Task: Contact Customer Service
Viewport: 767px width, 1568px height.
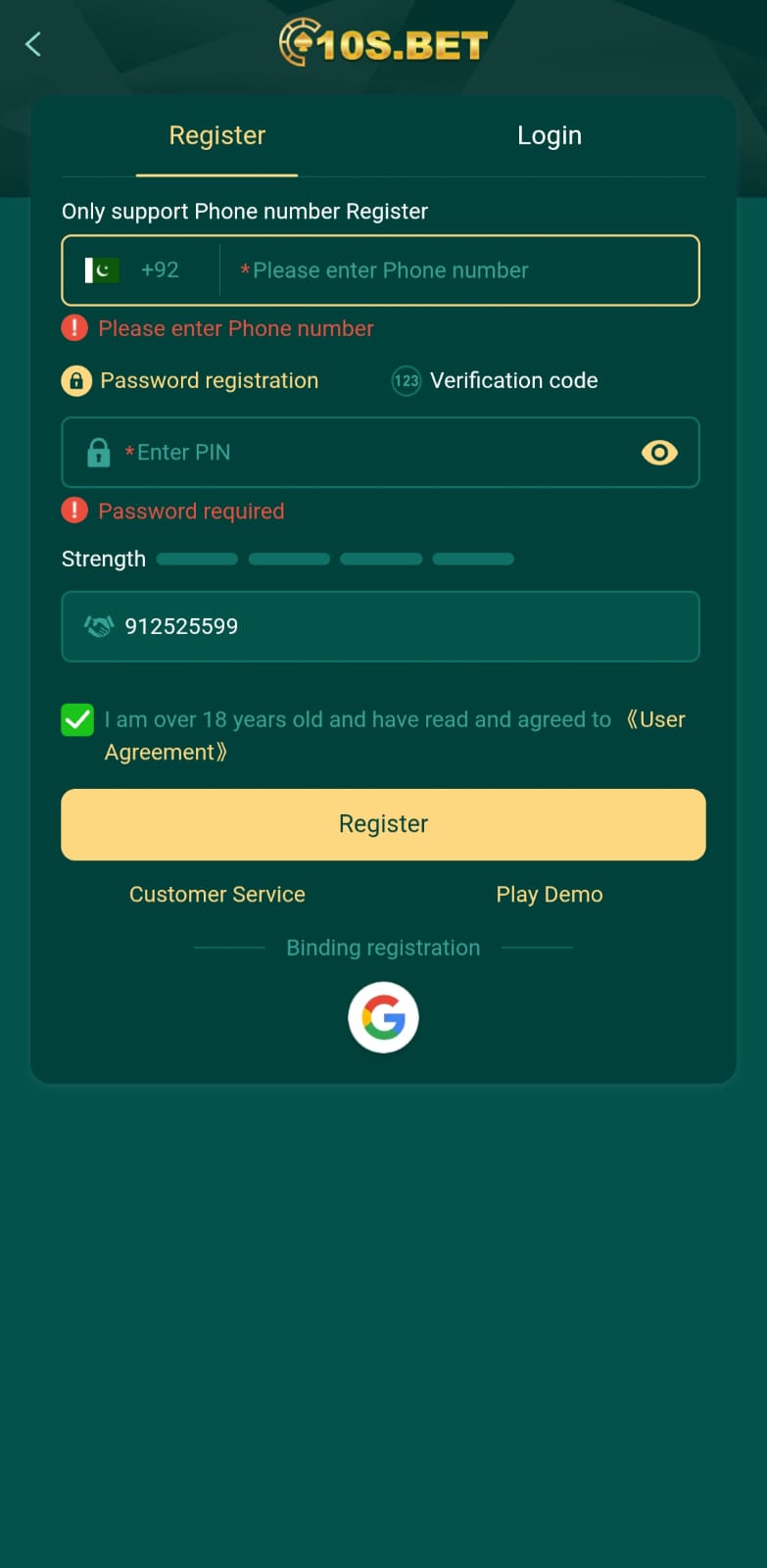Action: (217, 894)
